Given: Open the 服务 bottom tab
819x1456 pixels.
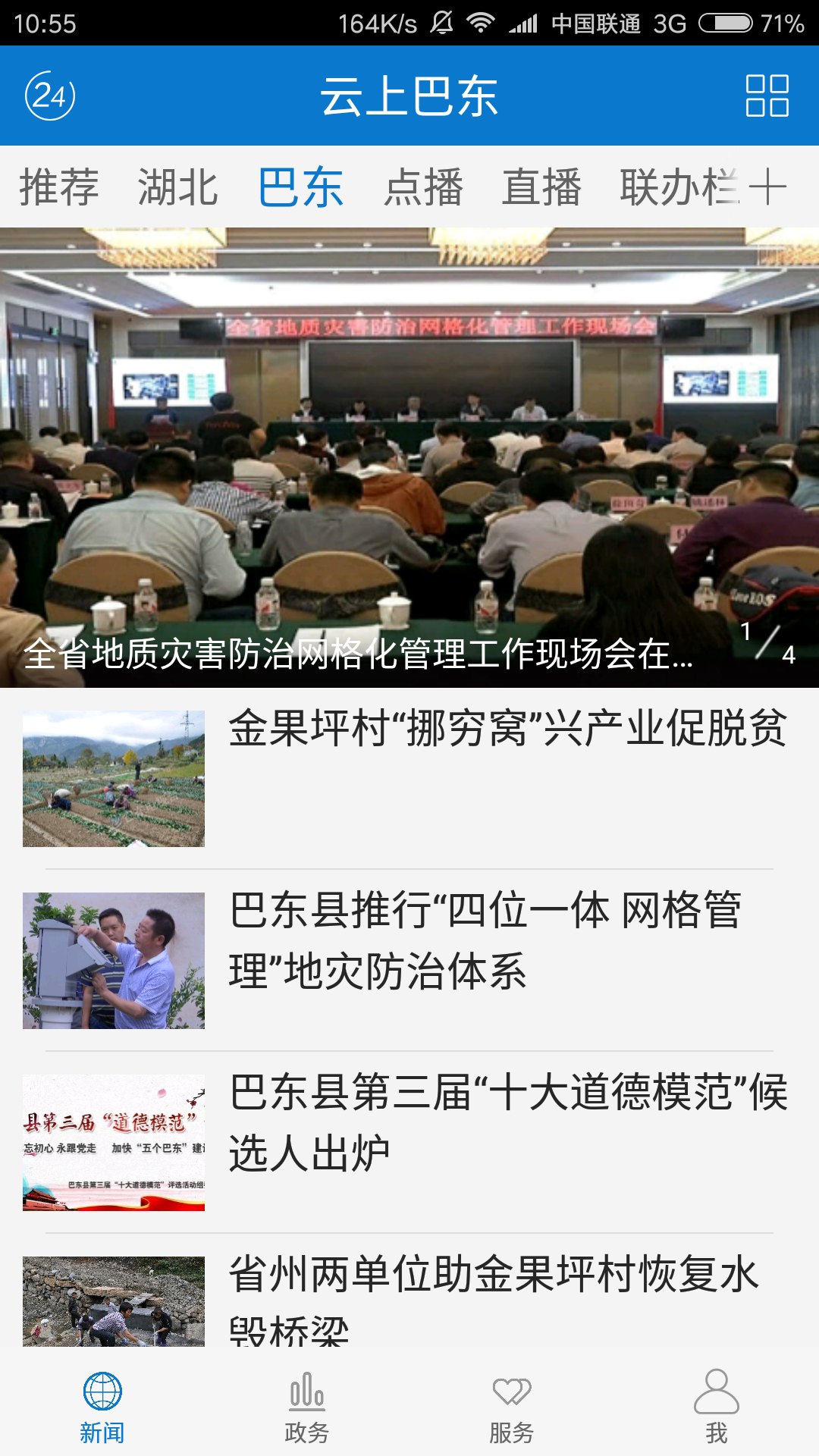Looking at the screenshot, I should coord(512,1407).
